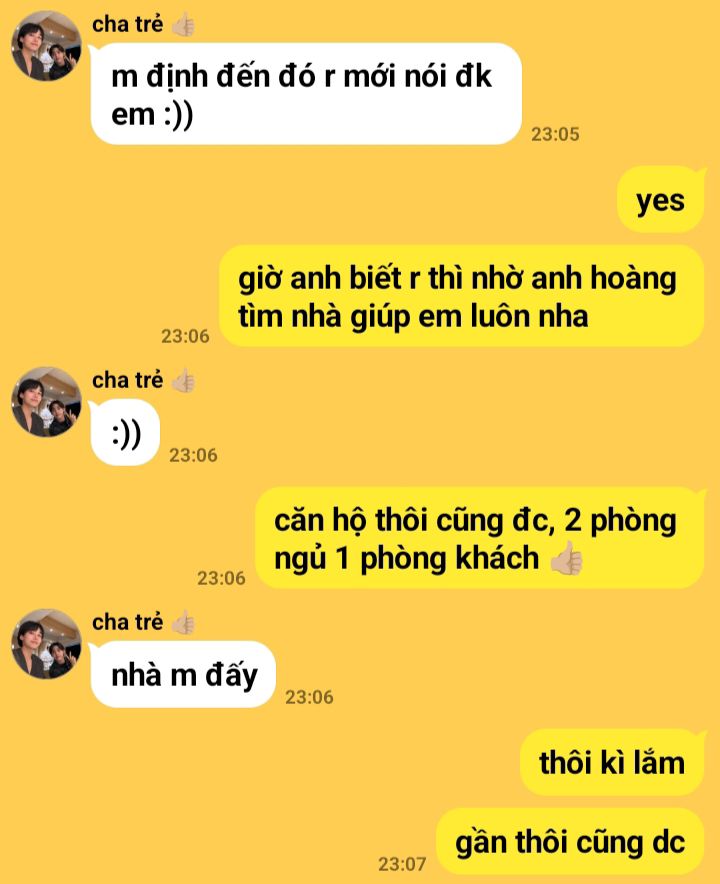Tap cha trẻ's avatar next to ":))" message
This screenshot has height=884, width=720.
pos(45,402)
